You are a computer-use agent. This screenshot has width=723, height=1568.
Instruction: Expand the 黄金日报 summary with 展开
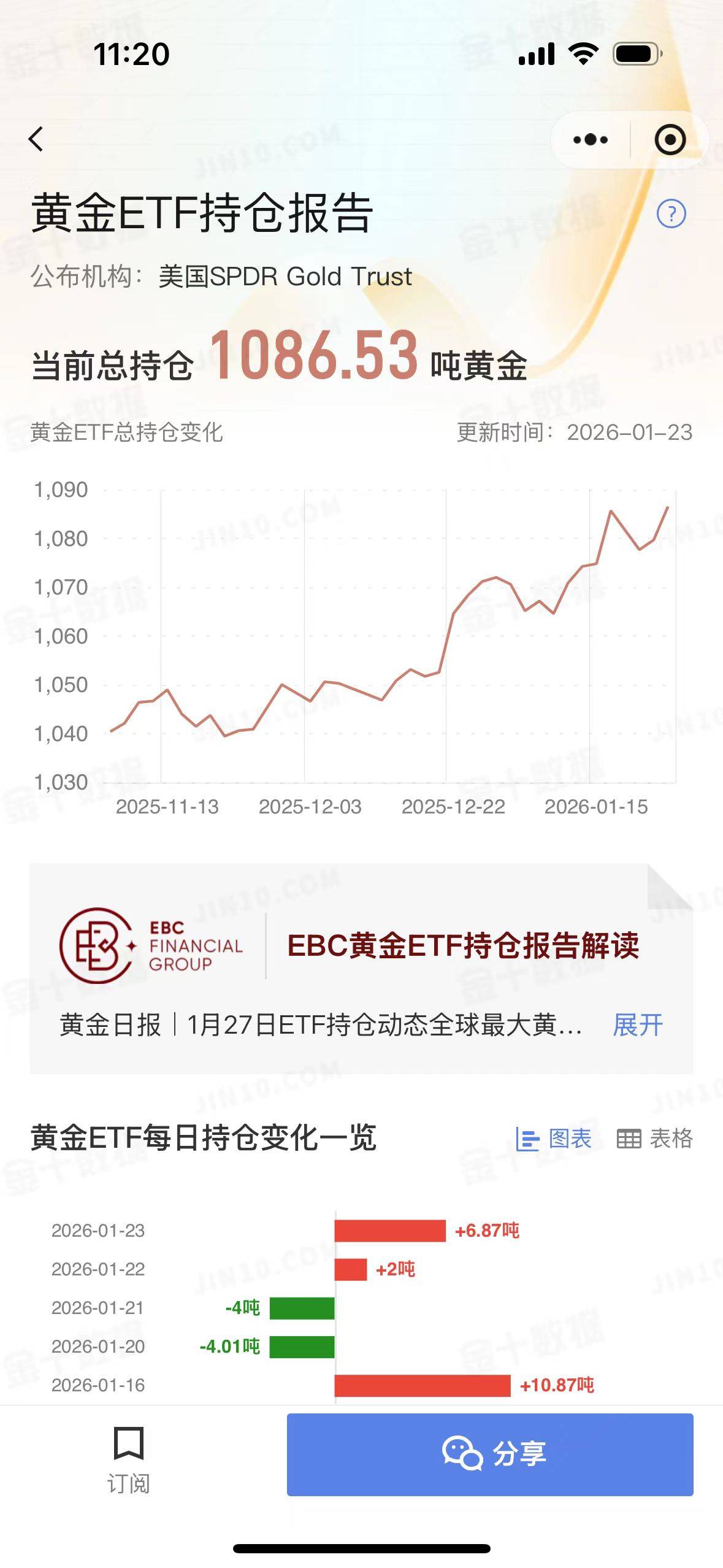click(638, 1025)
